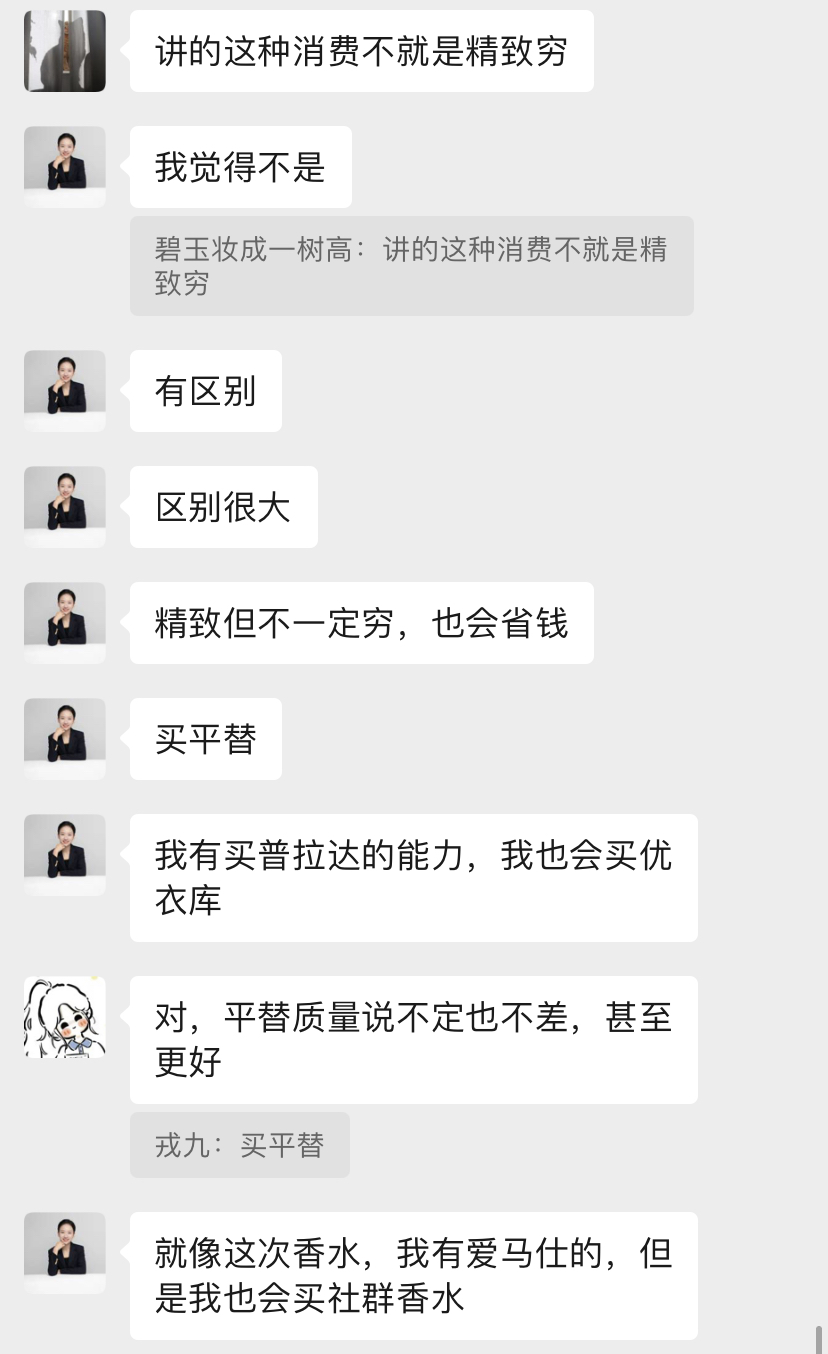Screen dimensions: 828x1354
Task: Tap the avatar beside the "有区别" message
Action: tap(65, 391)
